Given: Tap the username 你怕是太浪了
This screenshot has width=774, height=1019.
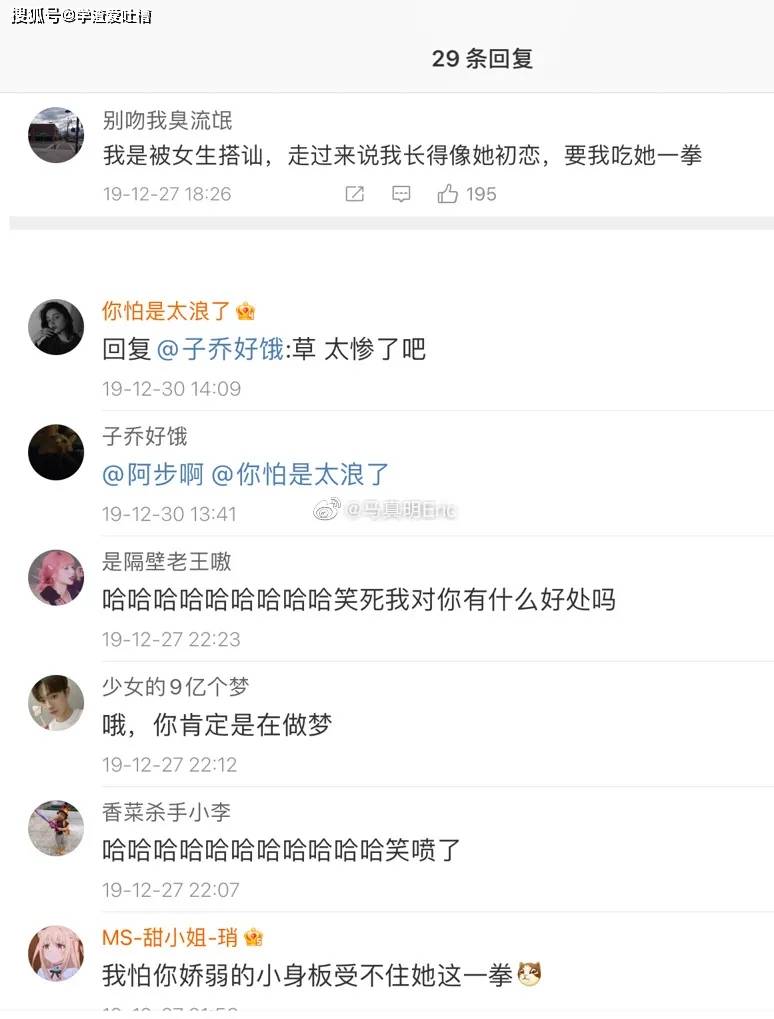Looking at the screenshot, I should (x=166, y=311).
